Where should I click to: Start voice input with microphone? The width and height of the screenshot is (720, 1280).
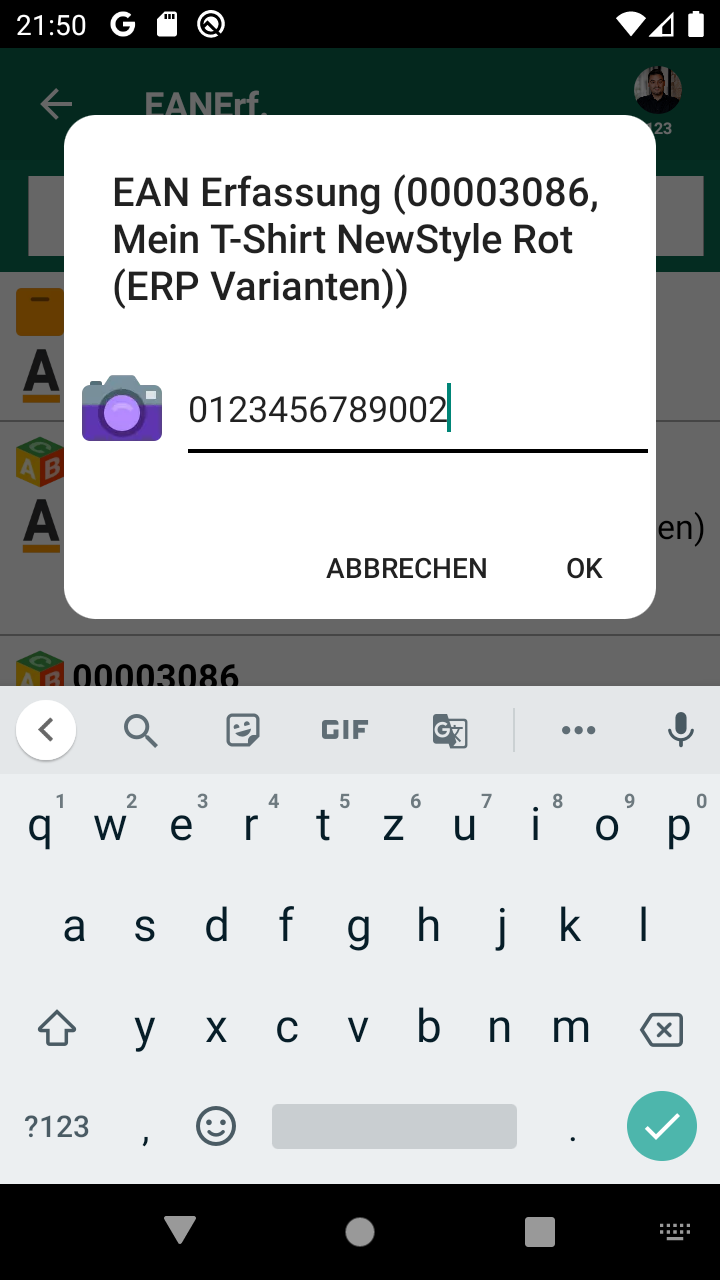point(681,731)
